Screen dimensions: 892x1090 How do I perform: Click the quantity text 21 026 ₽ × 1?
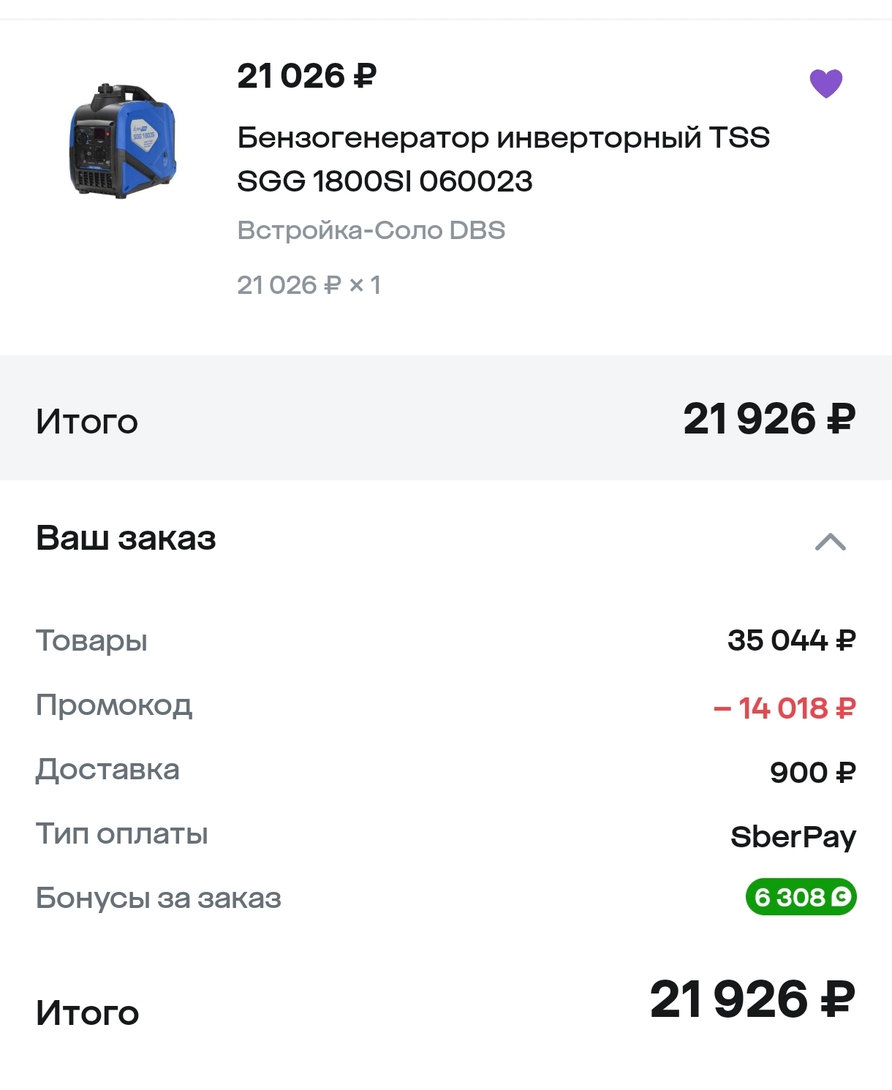(x=310, y=286)
